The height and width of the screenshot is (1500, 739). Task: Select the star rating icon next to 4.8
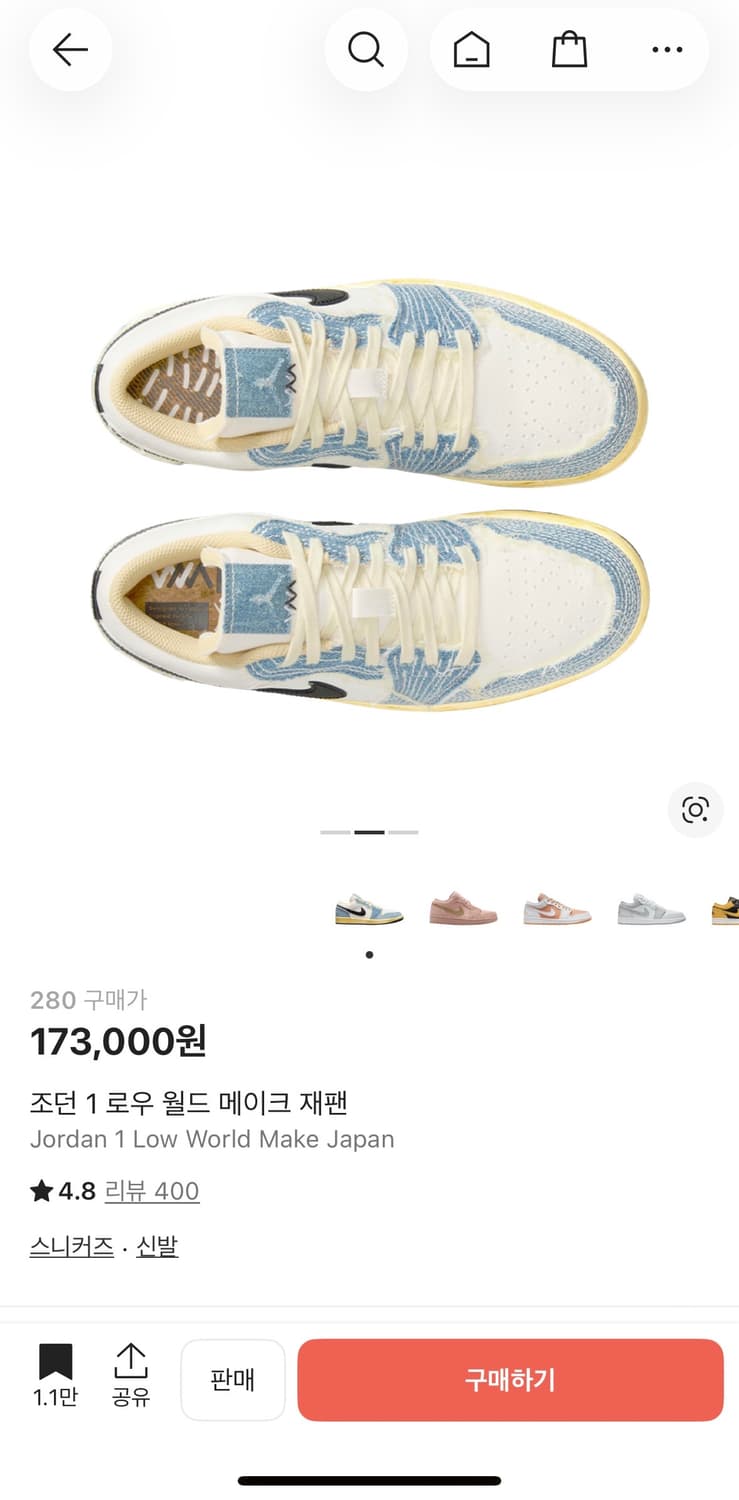pyautogui.click(x=41, y=1191)
